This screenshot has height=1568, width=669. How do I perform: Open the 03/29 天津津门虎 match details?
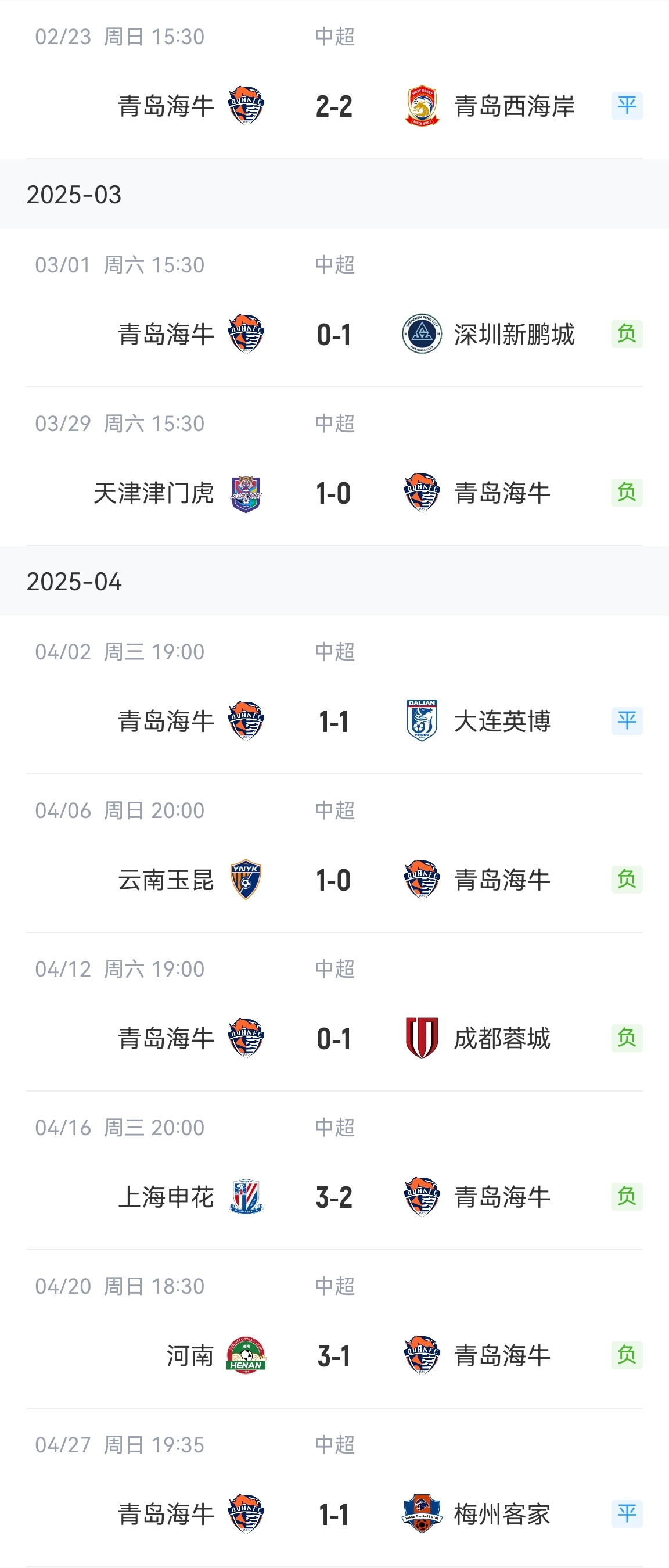[334, 493]
